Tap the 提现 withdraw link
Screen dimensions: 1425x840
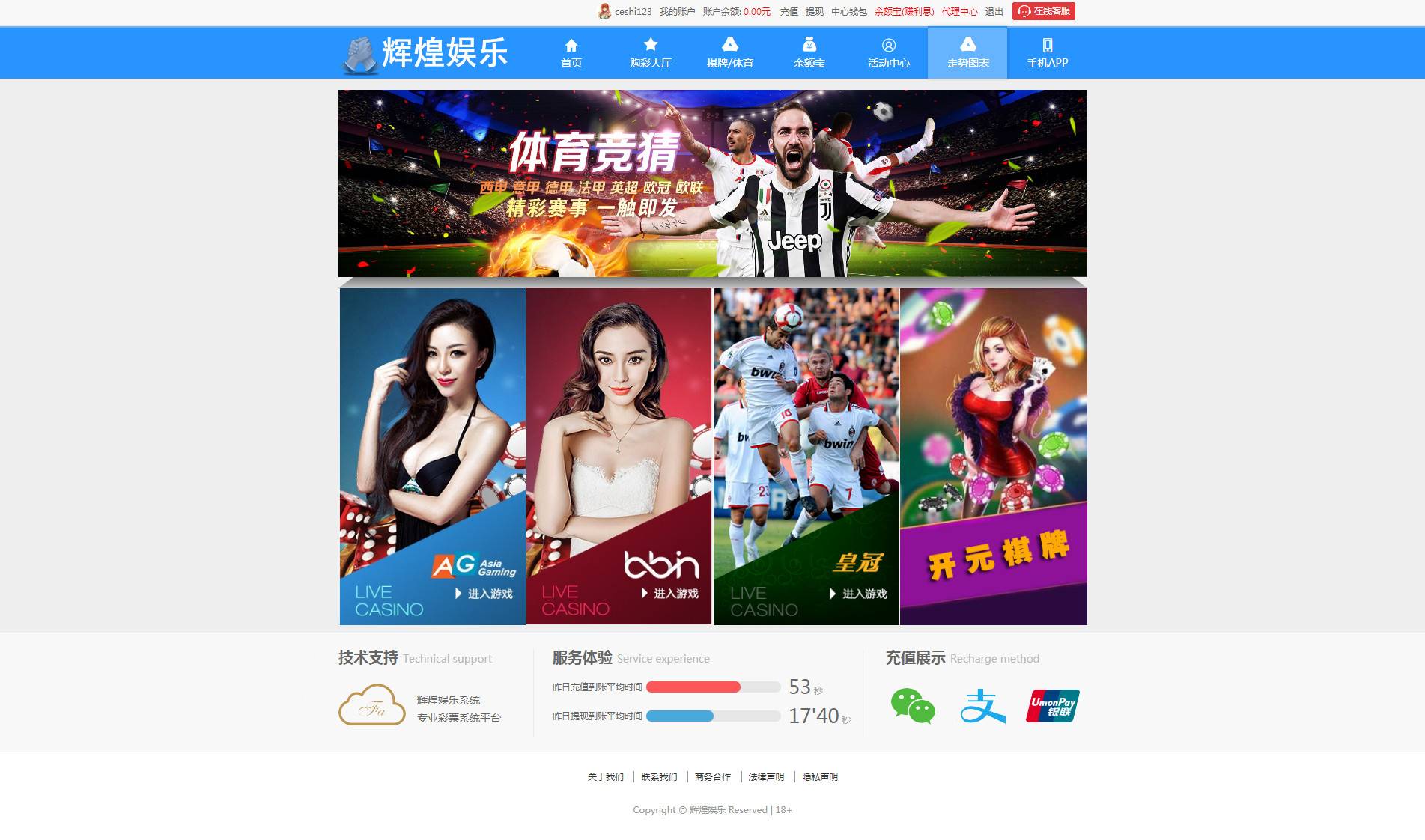point(814,12)
